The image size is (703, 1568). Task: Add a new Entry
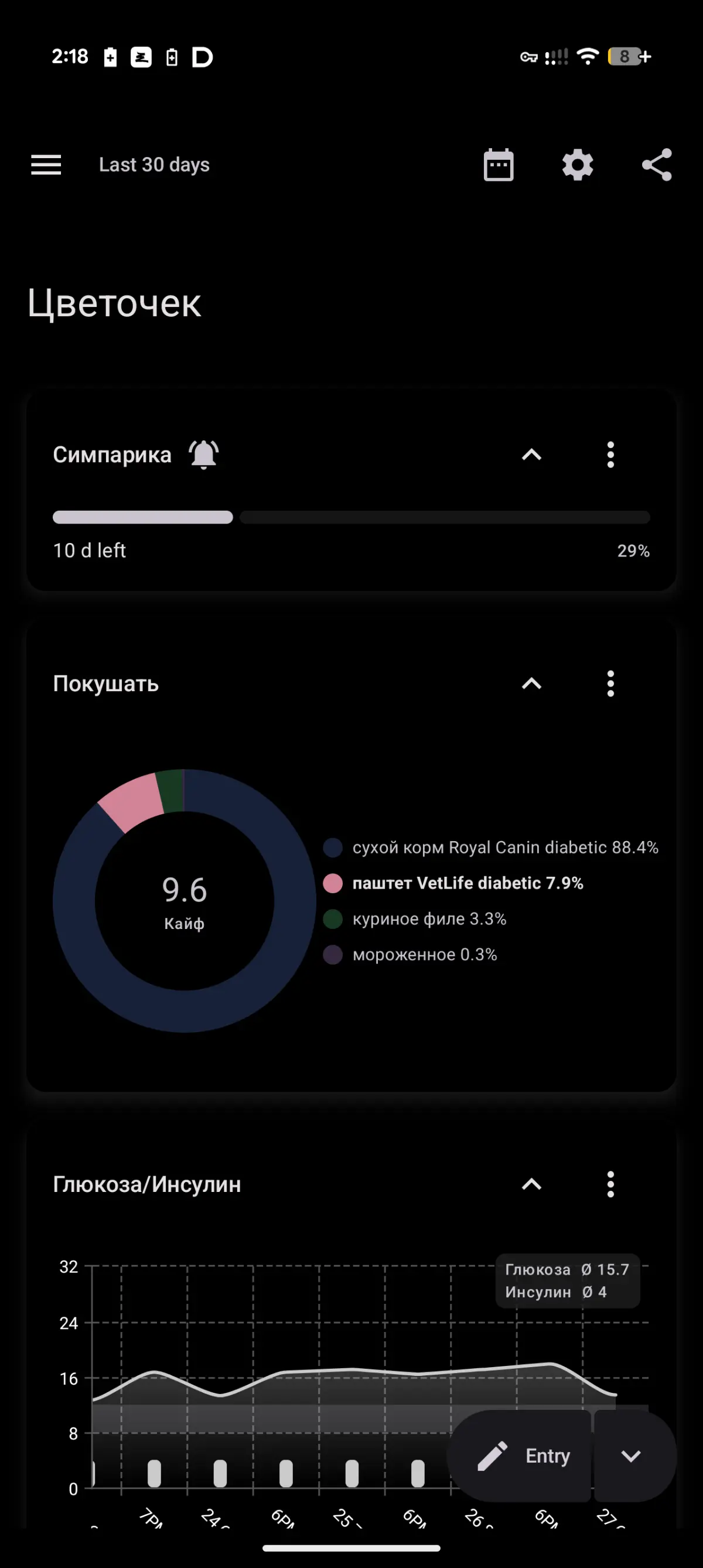pyautogui.click(x=520, y=1456)
